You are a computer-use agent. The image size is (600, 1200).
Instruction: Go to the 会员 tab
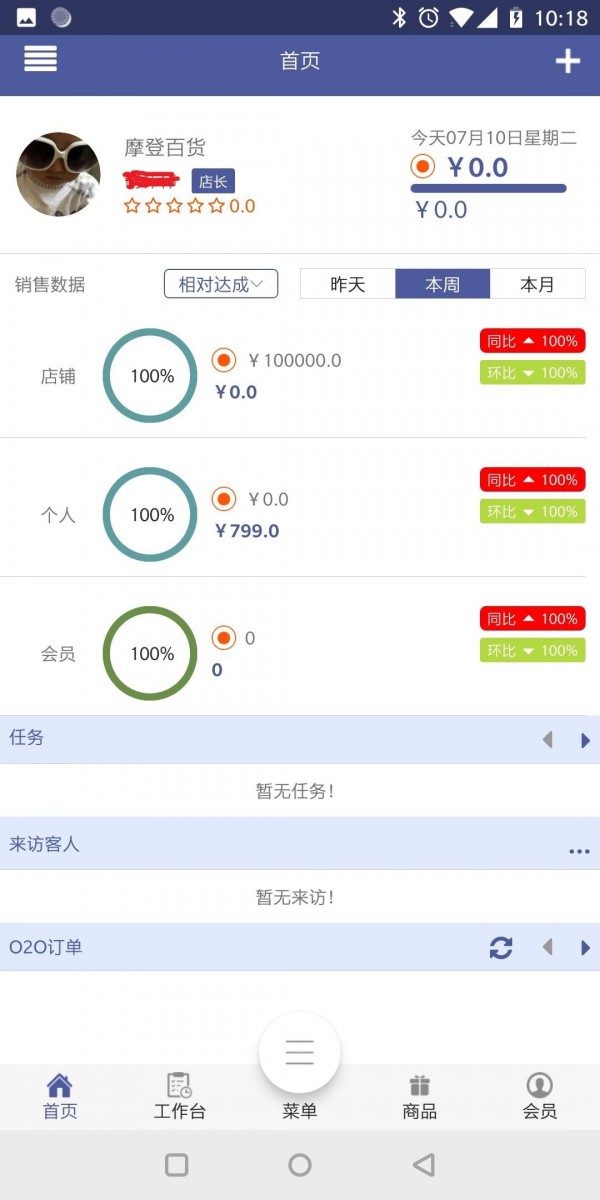(540, 1096)
